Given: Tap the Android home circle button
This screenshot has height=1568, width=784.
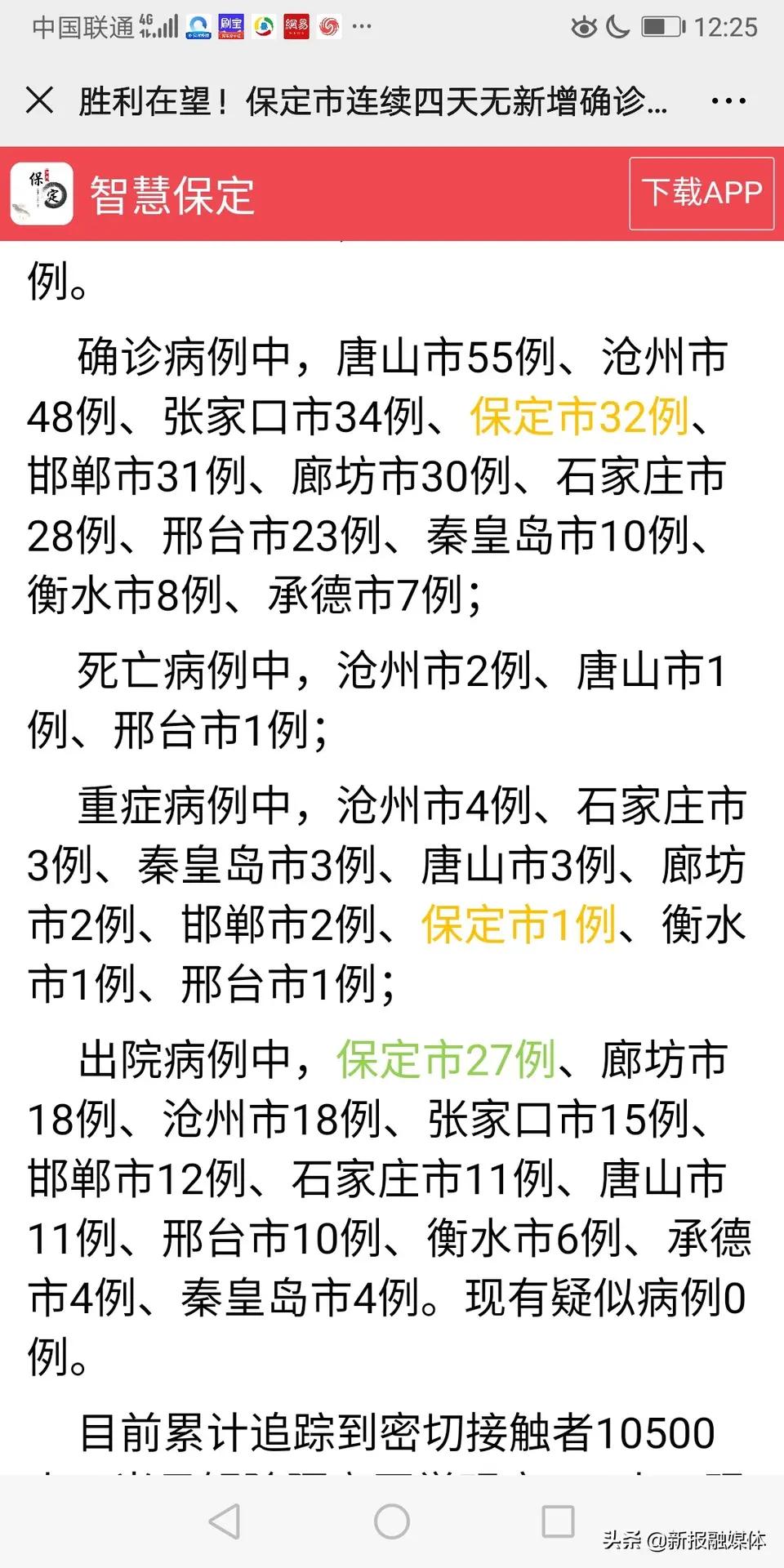Looking at the screenshot, I should [x=390, y=1521].
